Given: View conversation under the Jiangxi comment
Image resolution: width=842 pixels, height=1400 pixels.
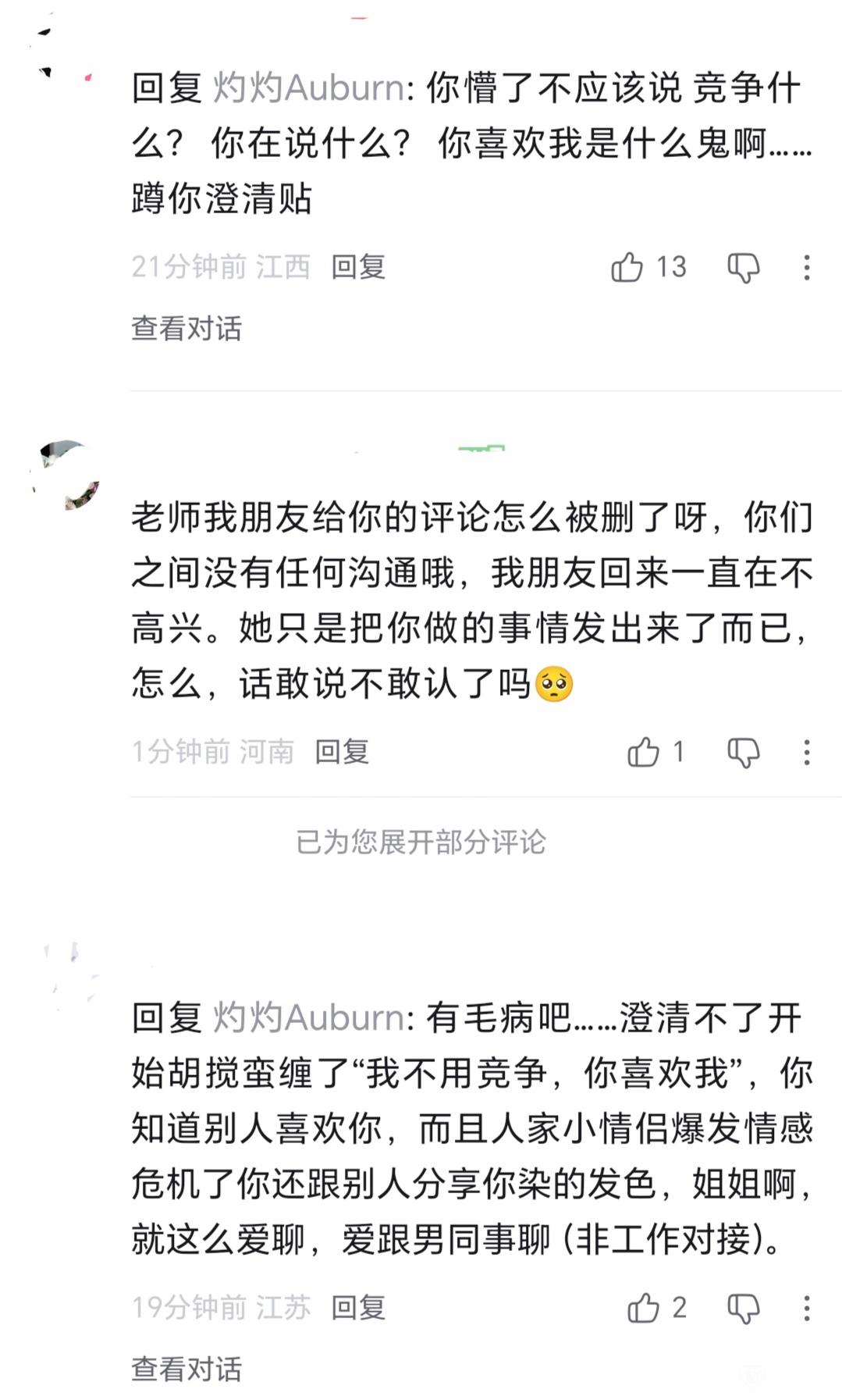Looking at the screenshot, I should click(x=187, y=329).
